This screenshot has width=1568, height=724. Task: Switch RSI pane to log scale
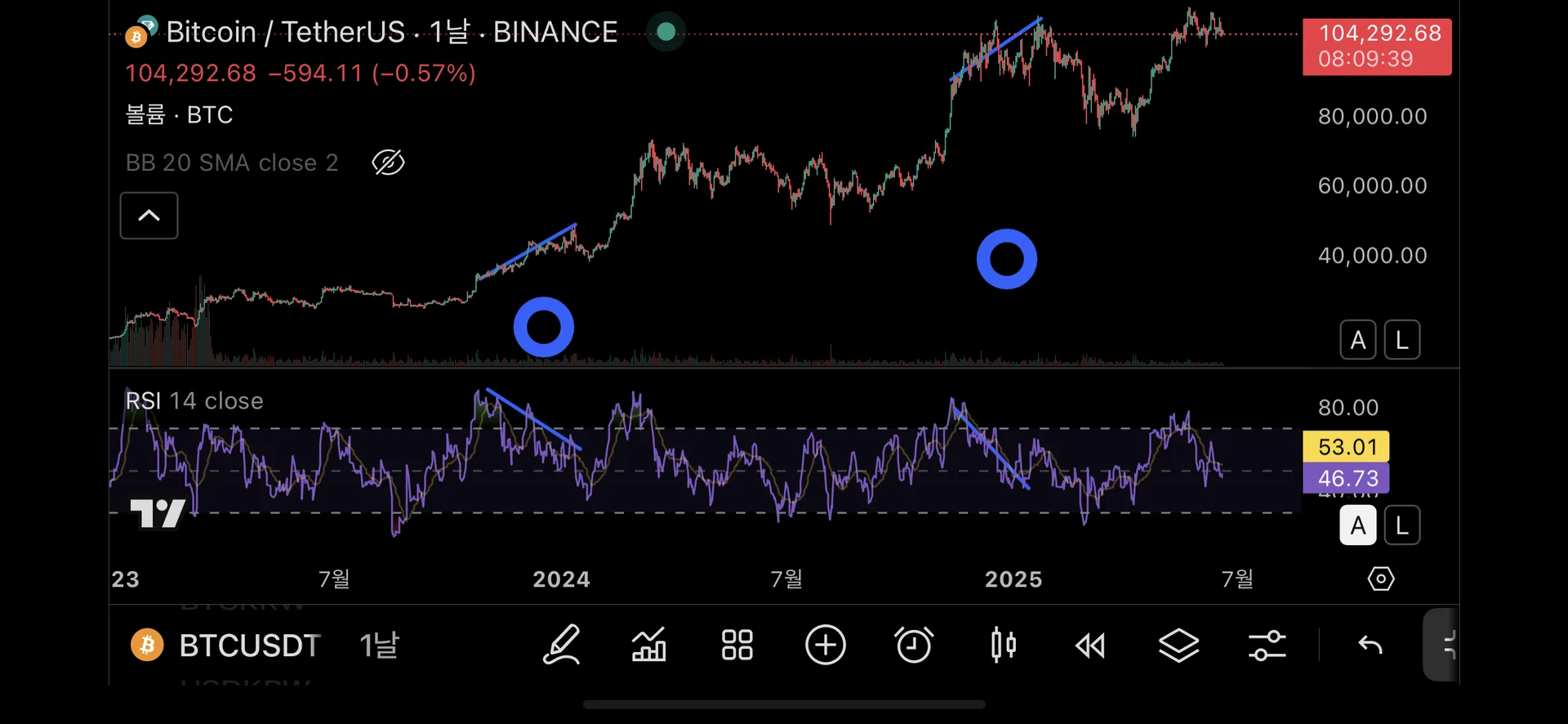tap(1402, 525)
